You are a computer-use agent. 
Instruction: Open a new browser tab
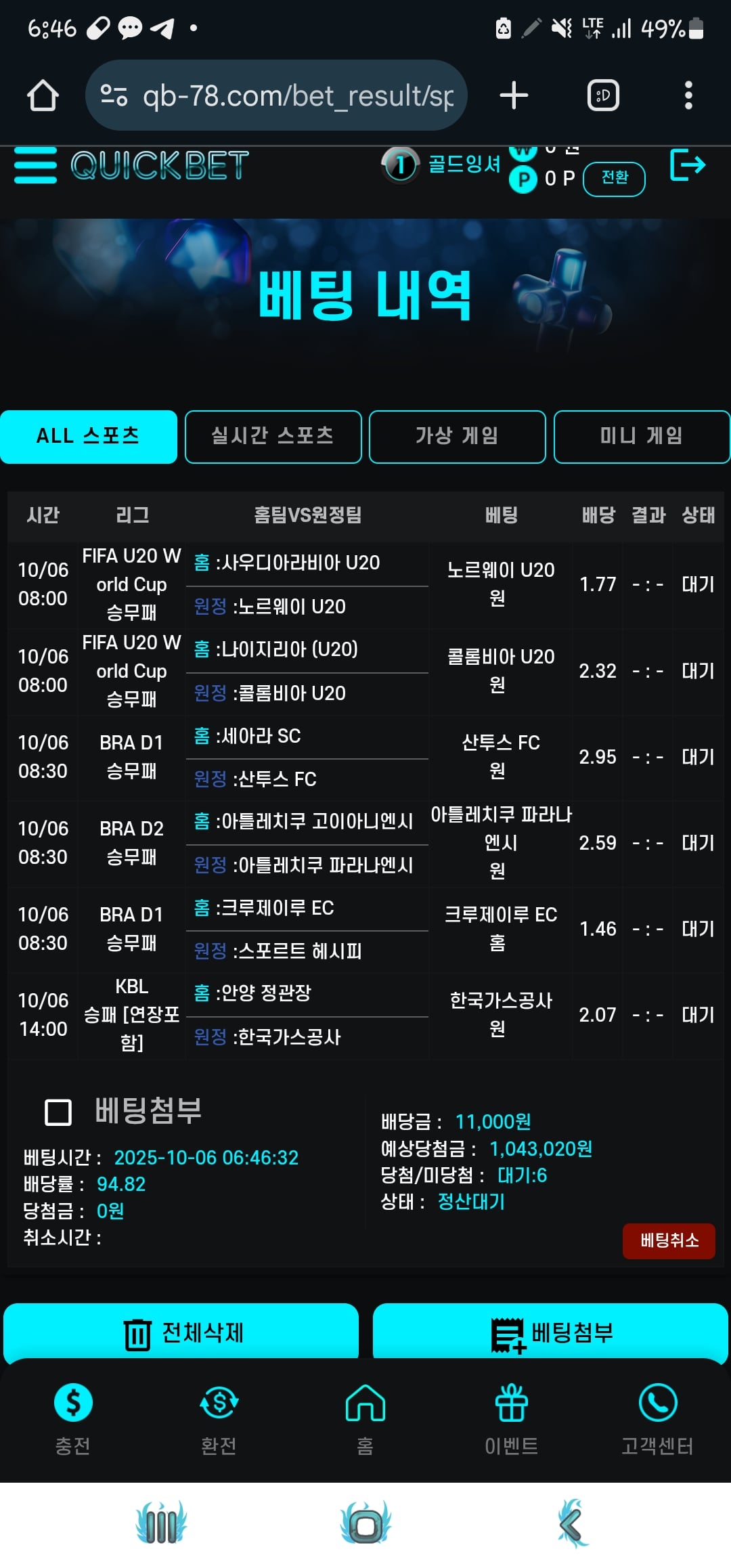point(514,95)
